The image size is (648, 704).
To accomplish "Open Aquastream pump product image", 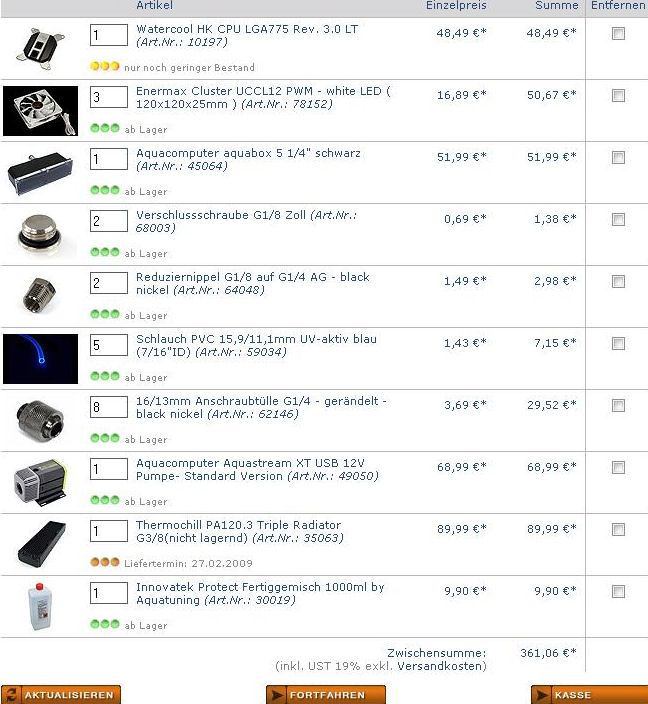I will 40,482.
